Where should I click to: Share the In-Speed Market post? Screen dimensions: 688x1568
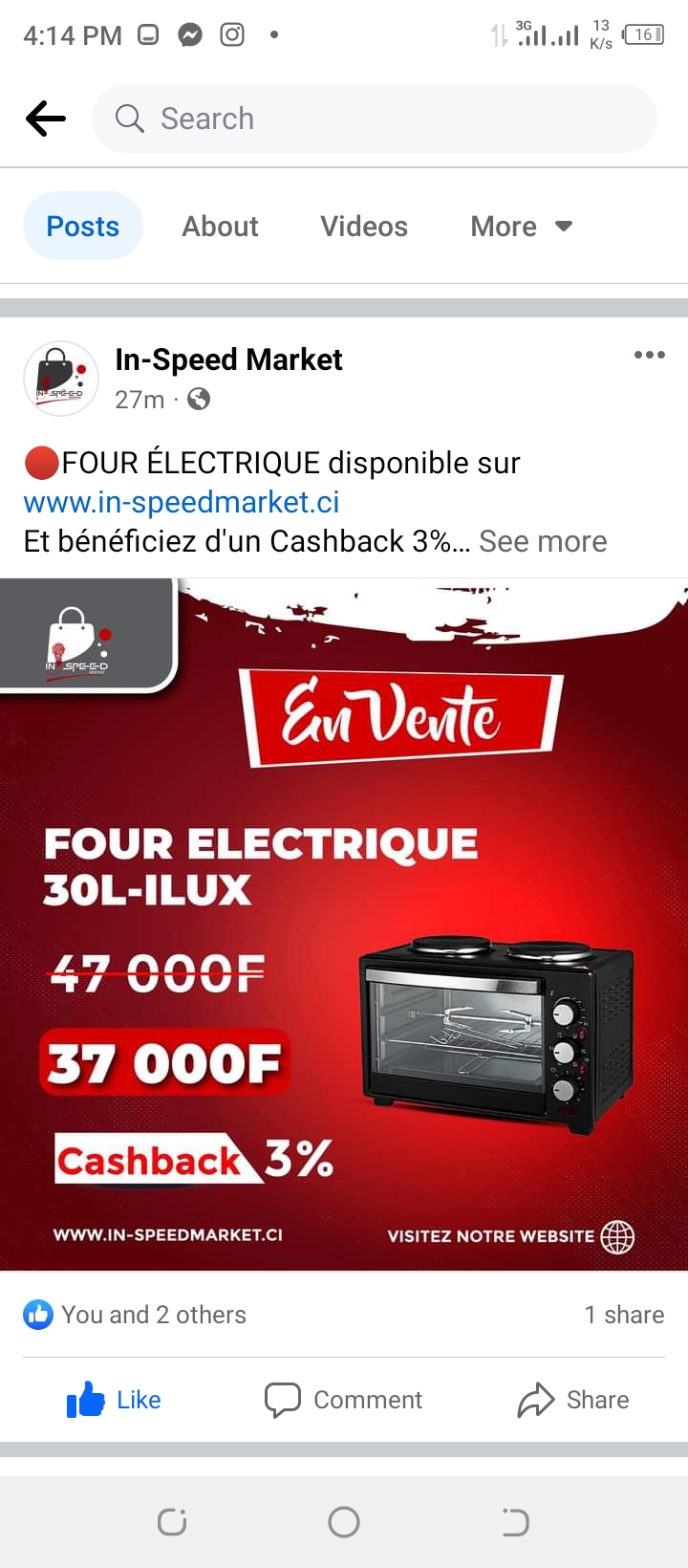pyautogui.click(x=573, y=1400)
